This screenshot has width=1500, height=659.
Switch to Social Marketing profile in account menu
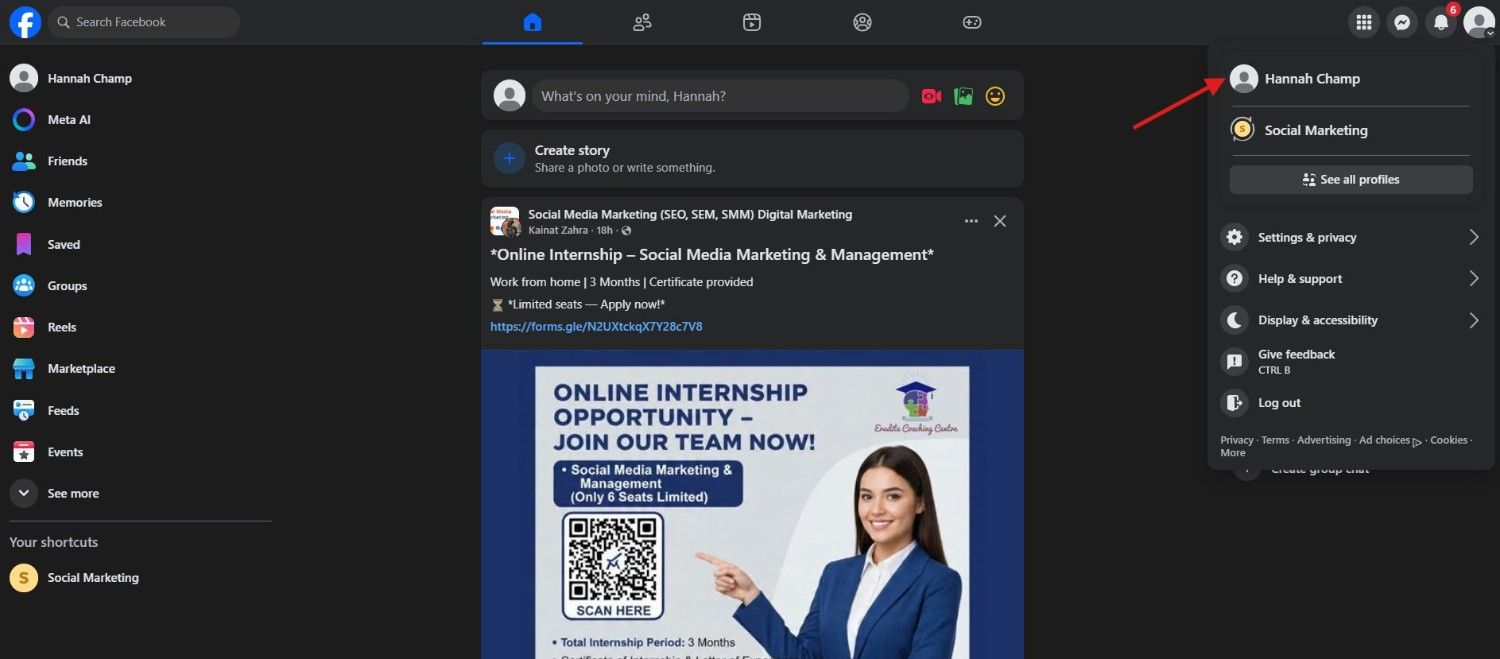tap(1315, 130)
